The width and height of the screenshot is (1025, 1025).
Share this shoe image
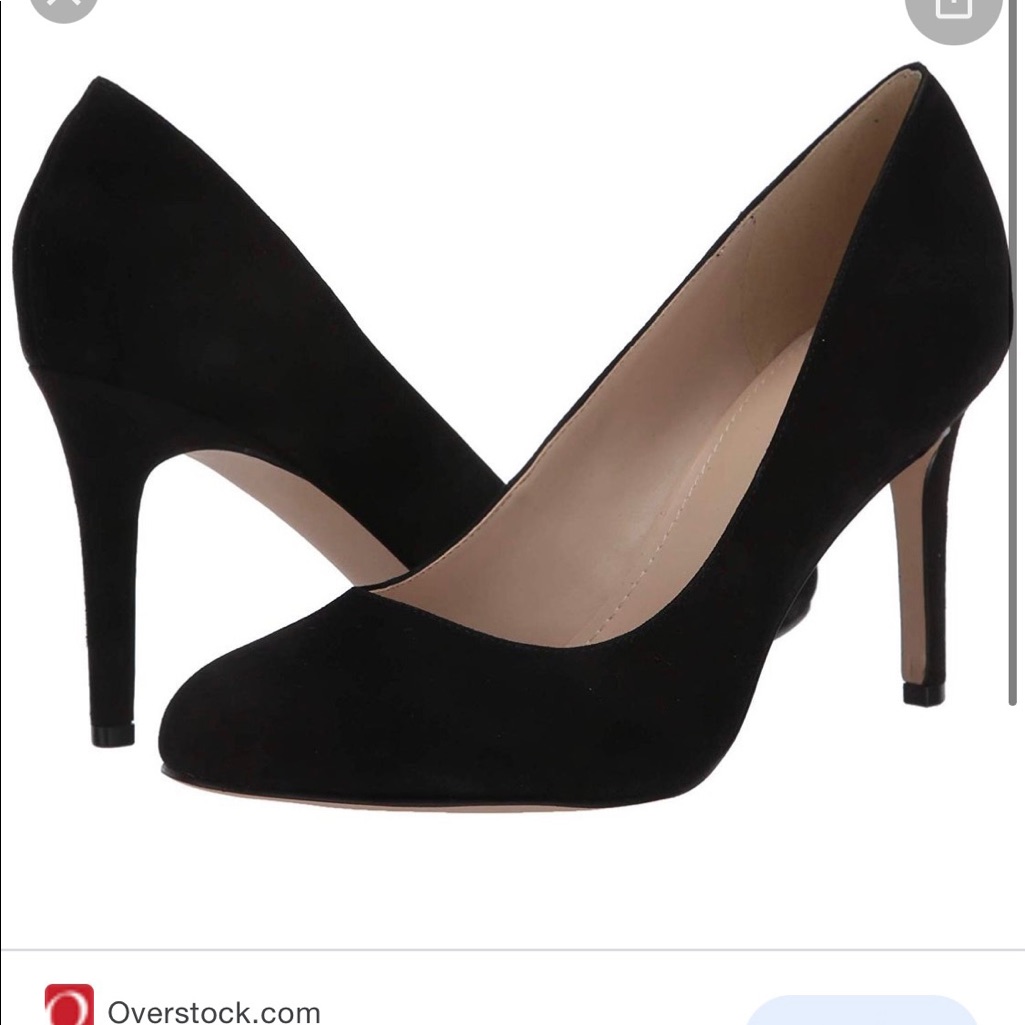953,12
